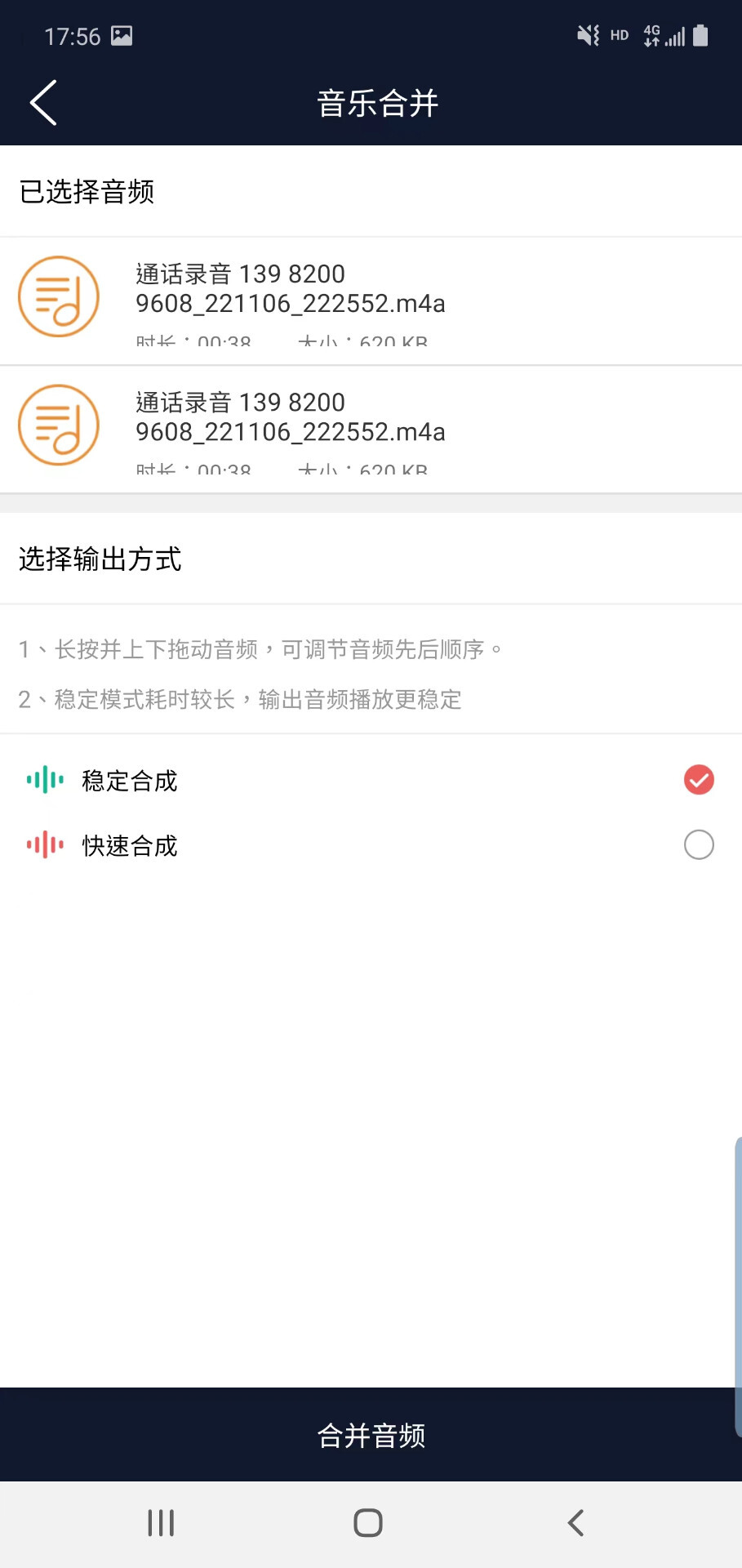Image resolution: width=742 pixels, height=1568 pixels.
Task: Tap the back arrow in the title bar
Action: pyautogui.click(x=42, y=103)
